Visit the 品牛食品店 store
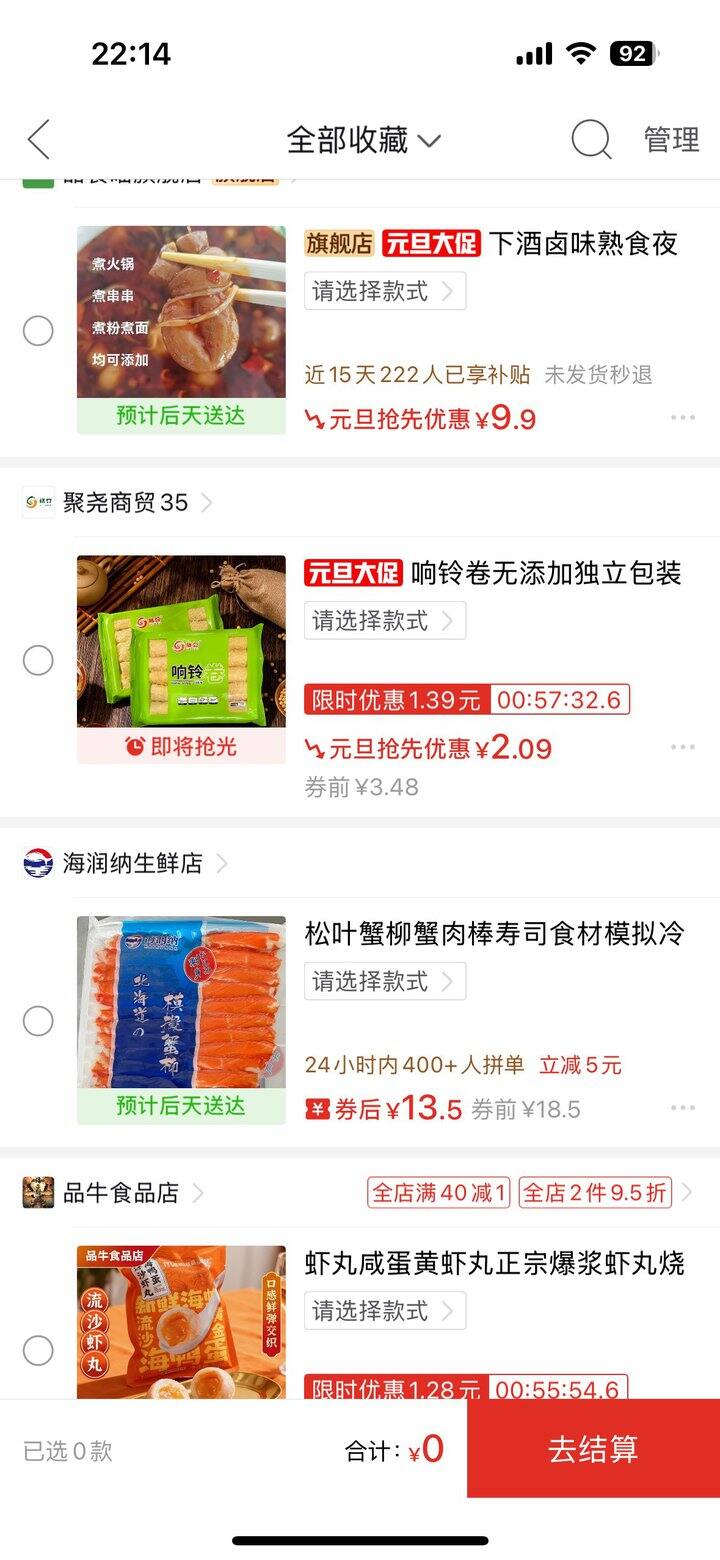 click(x=121, y=1193)
